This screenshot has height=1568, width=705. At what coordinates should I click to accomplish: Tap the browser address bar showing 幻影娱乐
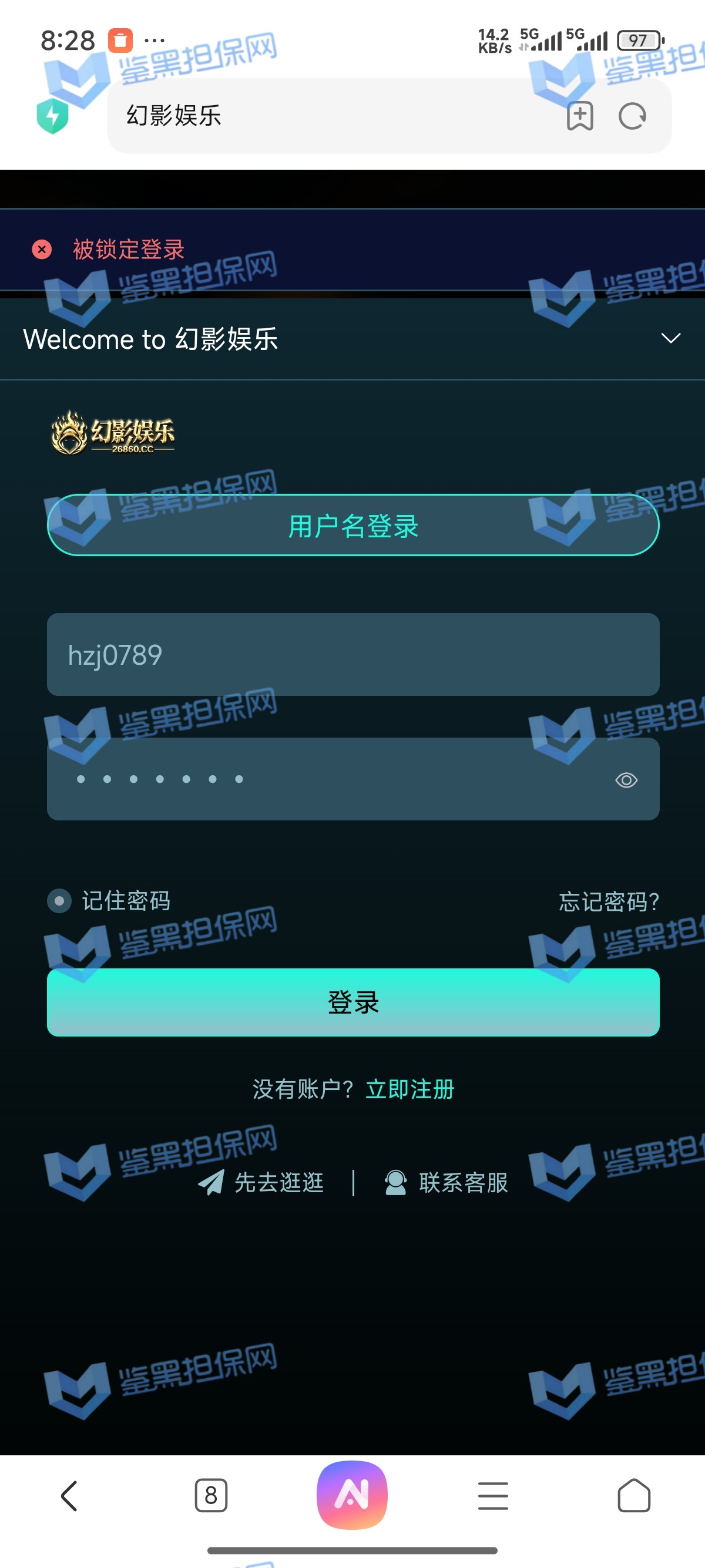[329, 116]
